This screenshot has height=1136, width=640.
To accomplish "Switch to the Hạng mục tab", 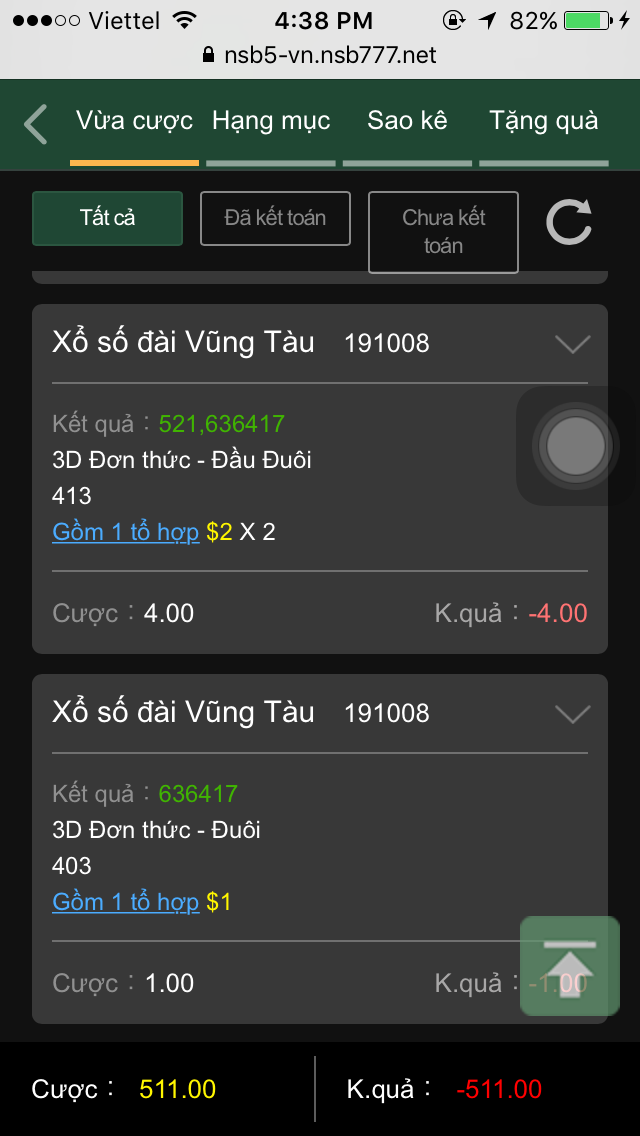I will point(271,122).
